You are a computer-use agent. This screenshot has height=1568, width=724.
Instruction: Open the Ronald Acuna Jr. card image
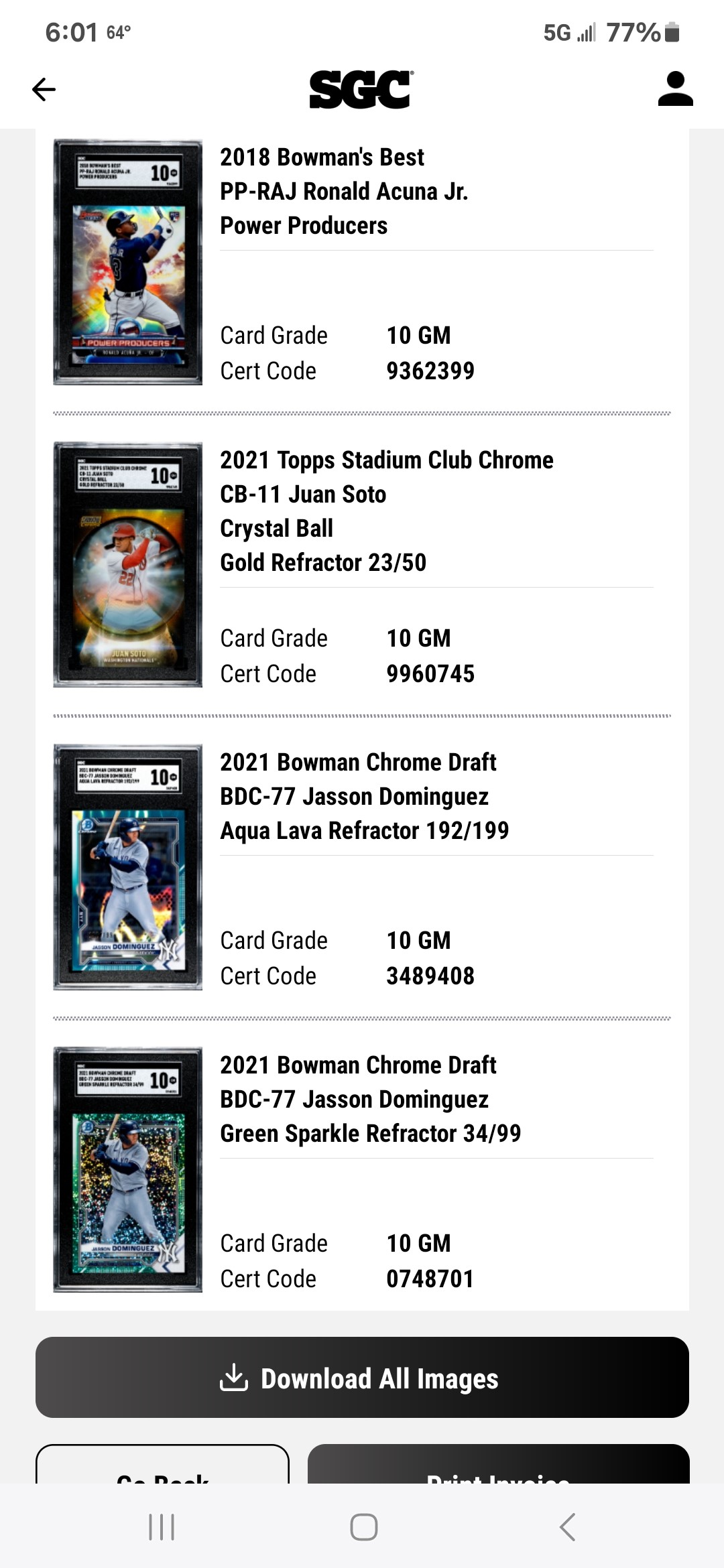(x=128, y=262)
